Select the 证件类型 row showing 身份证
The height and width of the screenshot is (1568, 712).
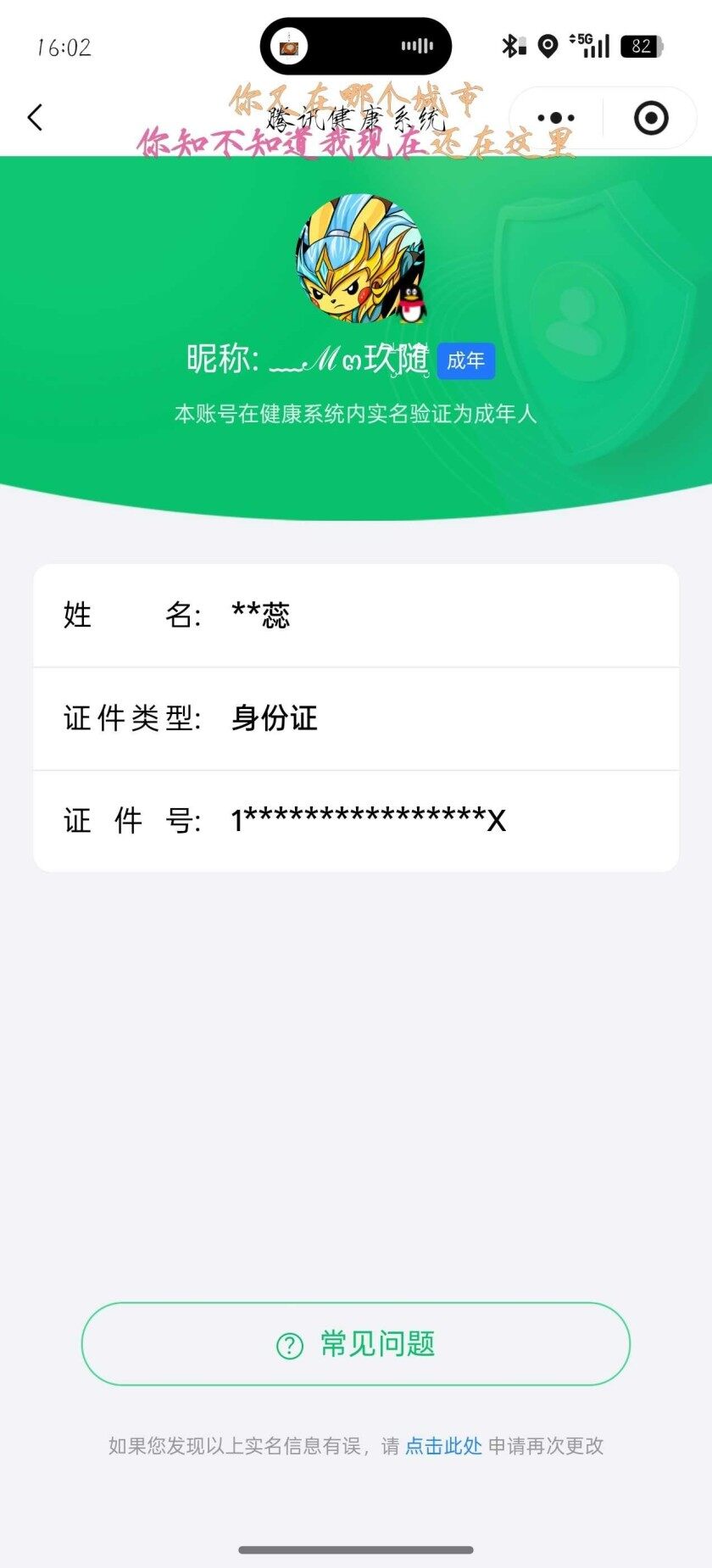(356, 718)
